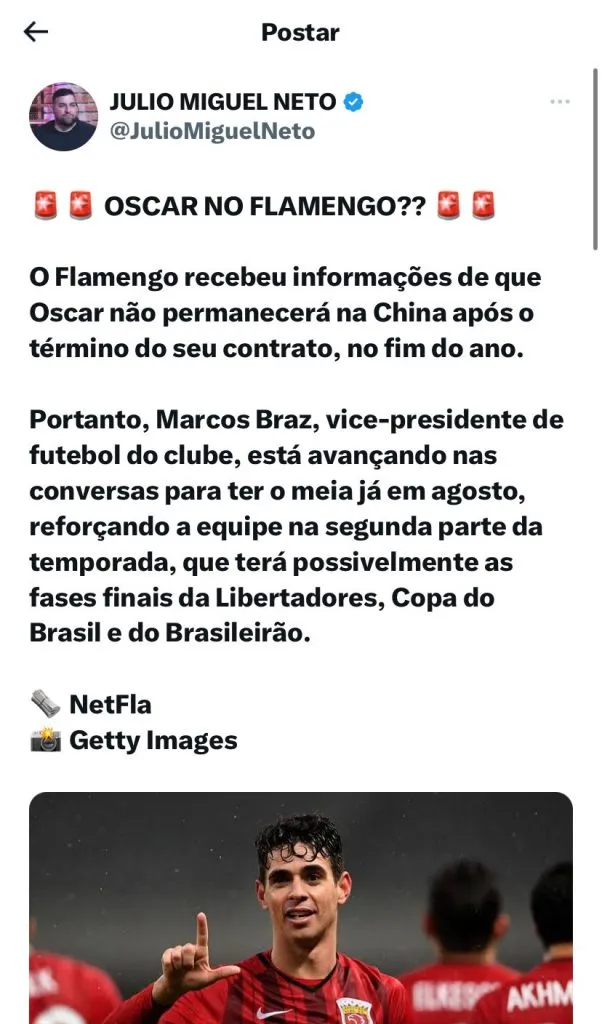Open Julio Miguel Neto's profile picture

coord(63,116)
